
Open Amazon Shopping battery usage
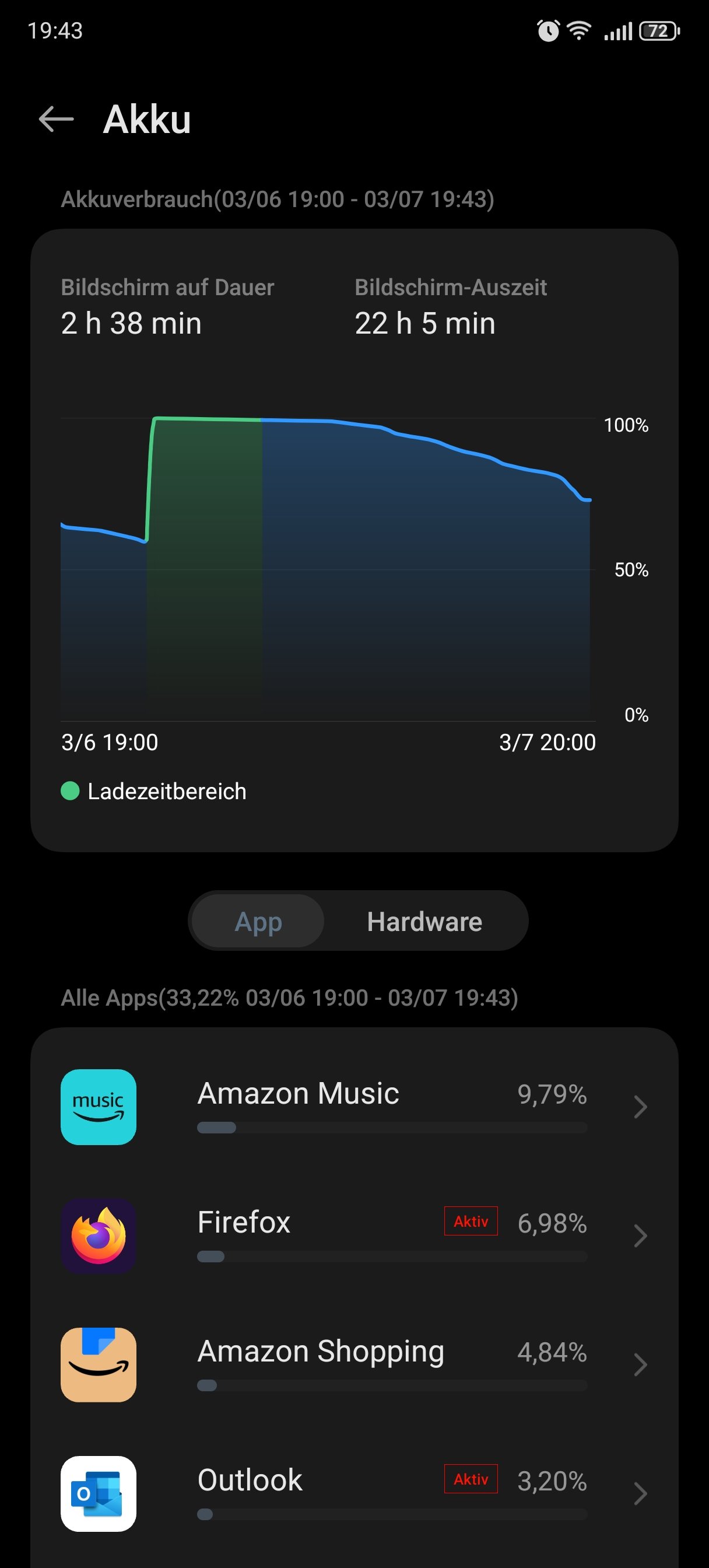(354, 1364)
